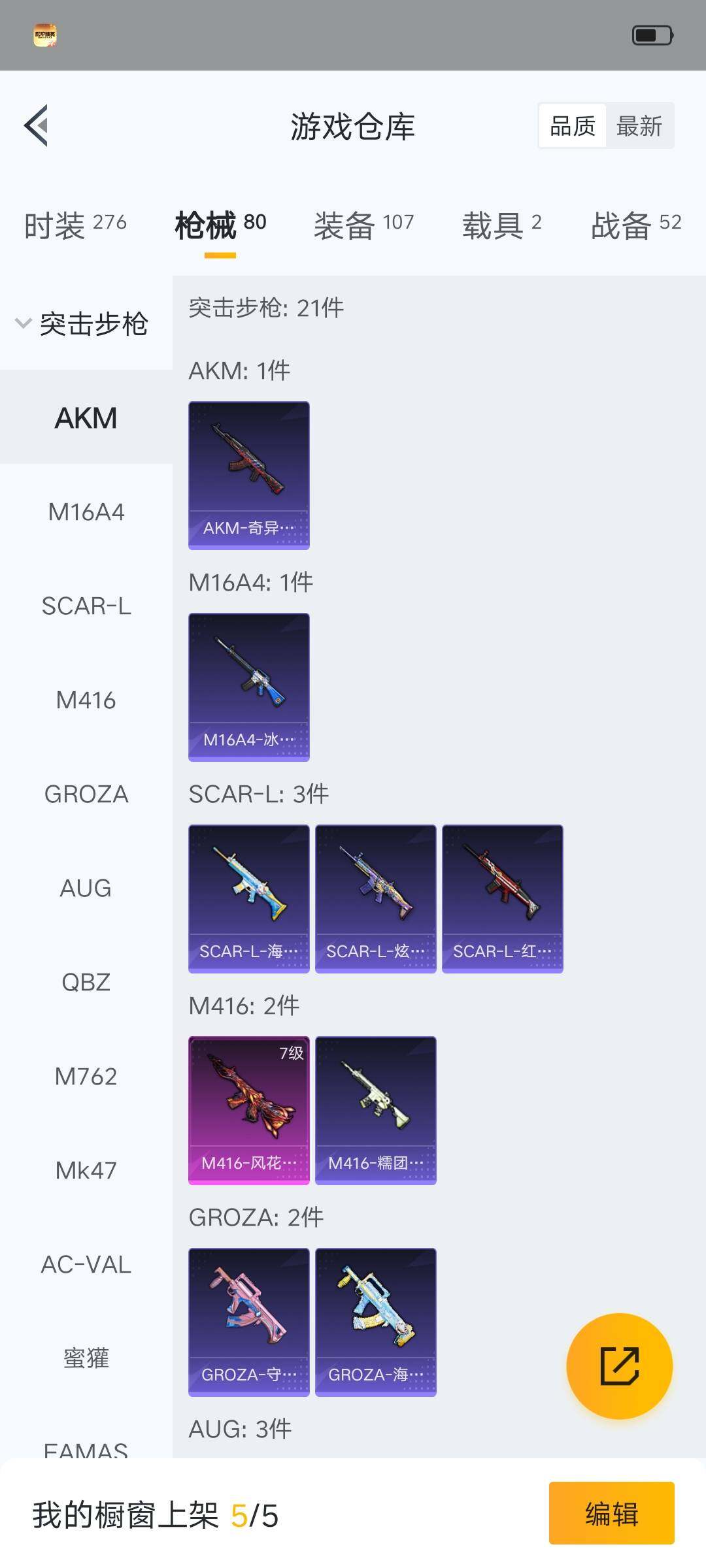Open the M16A4-冰 skin card
Screen dimensions: 706x1568
pyautogui.click(x=248, y=687)
